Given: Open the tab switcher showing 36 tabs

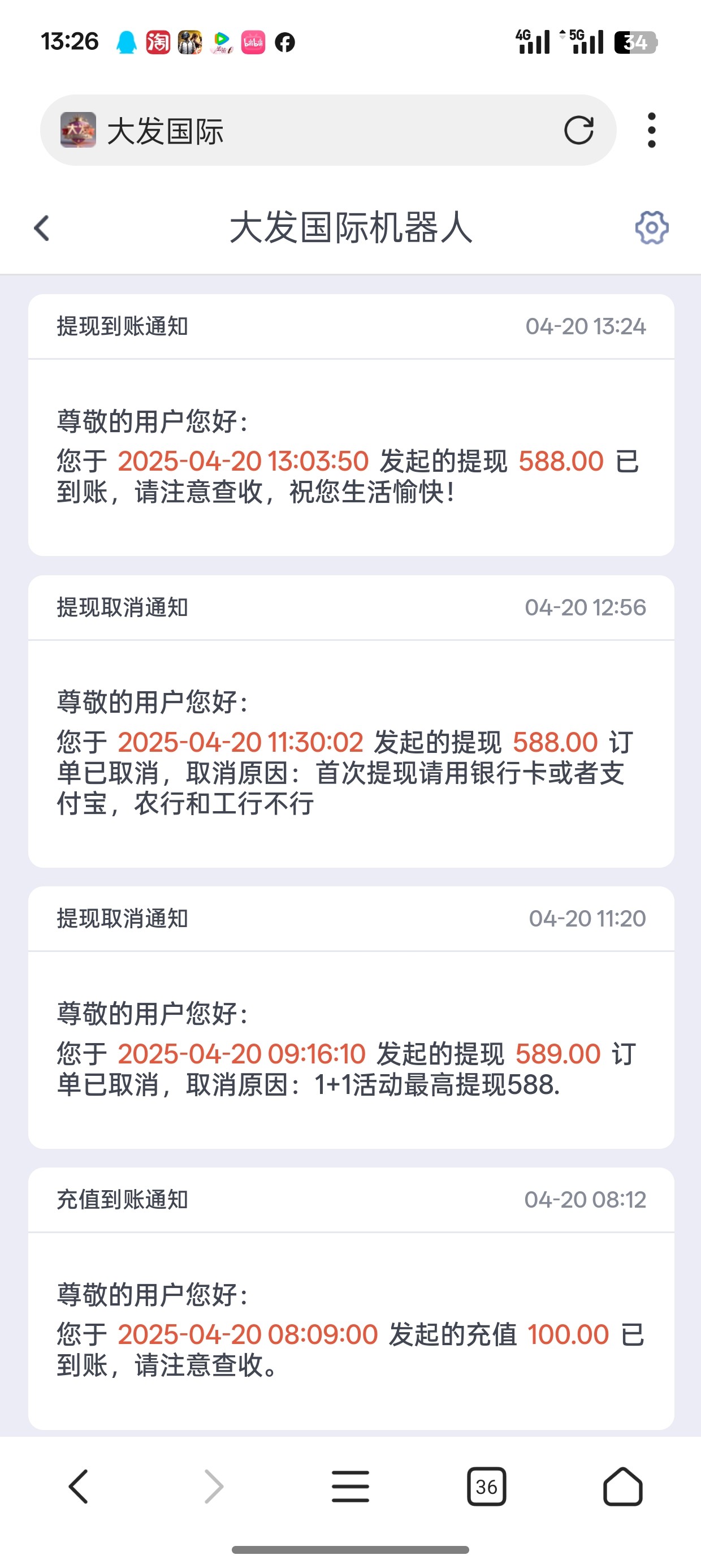Looking at the screenshot, I should (486, 1487).
